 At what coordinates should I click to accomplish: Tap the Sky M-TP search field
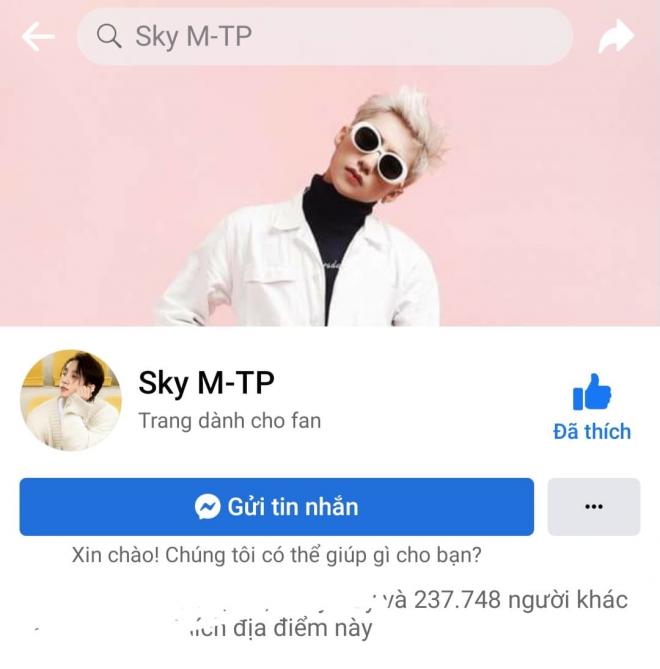coord(324,37)
